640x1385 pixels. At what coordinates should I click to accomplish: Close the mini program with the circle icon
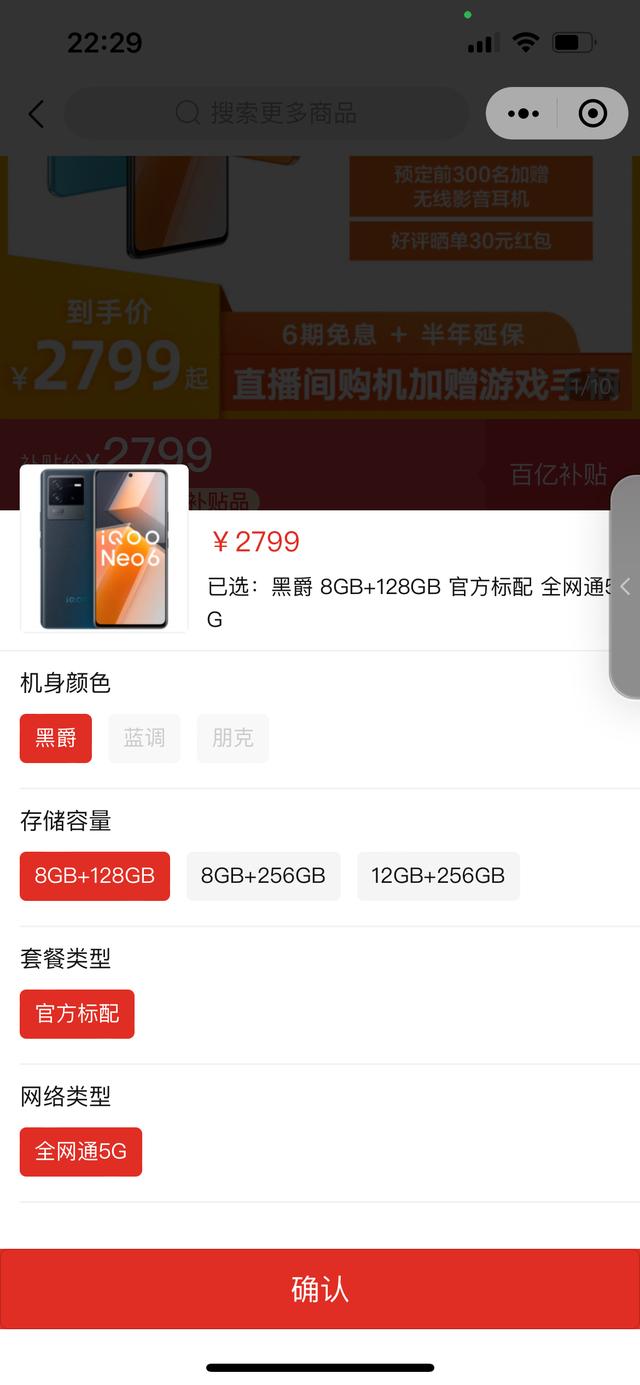tap(593, 114)
